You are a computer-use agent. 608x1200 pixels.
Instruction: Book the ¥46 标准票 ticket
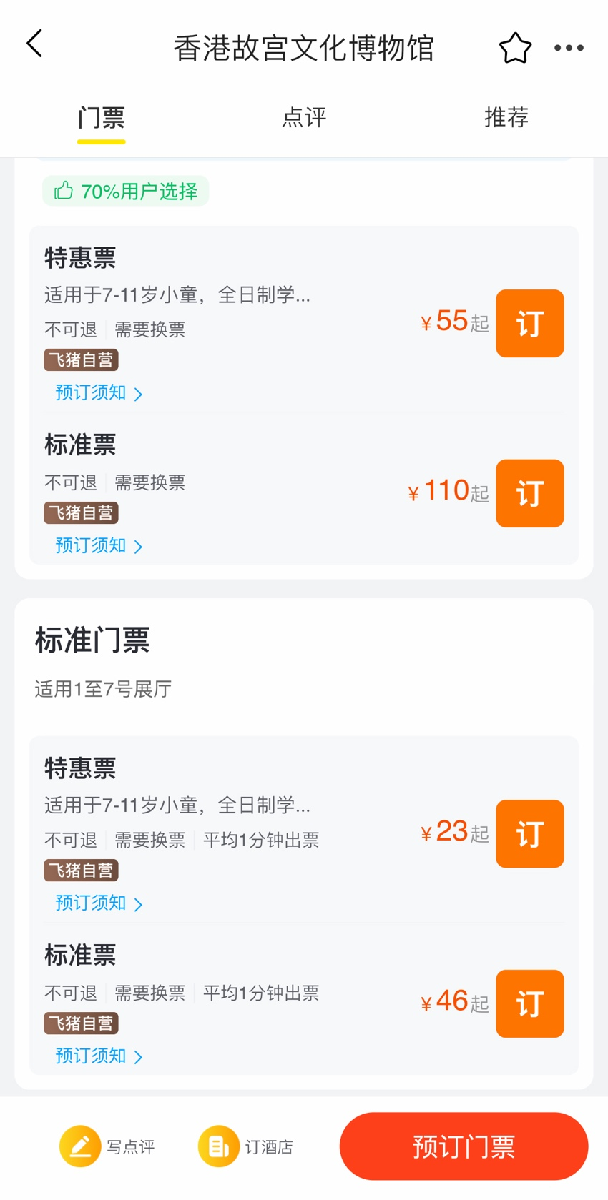tap(530, 1004)
